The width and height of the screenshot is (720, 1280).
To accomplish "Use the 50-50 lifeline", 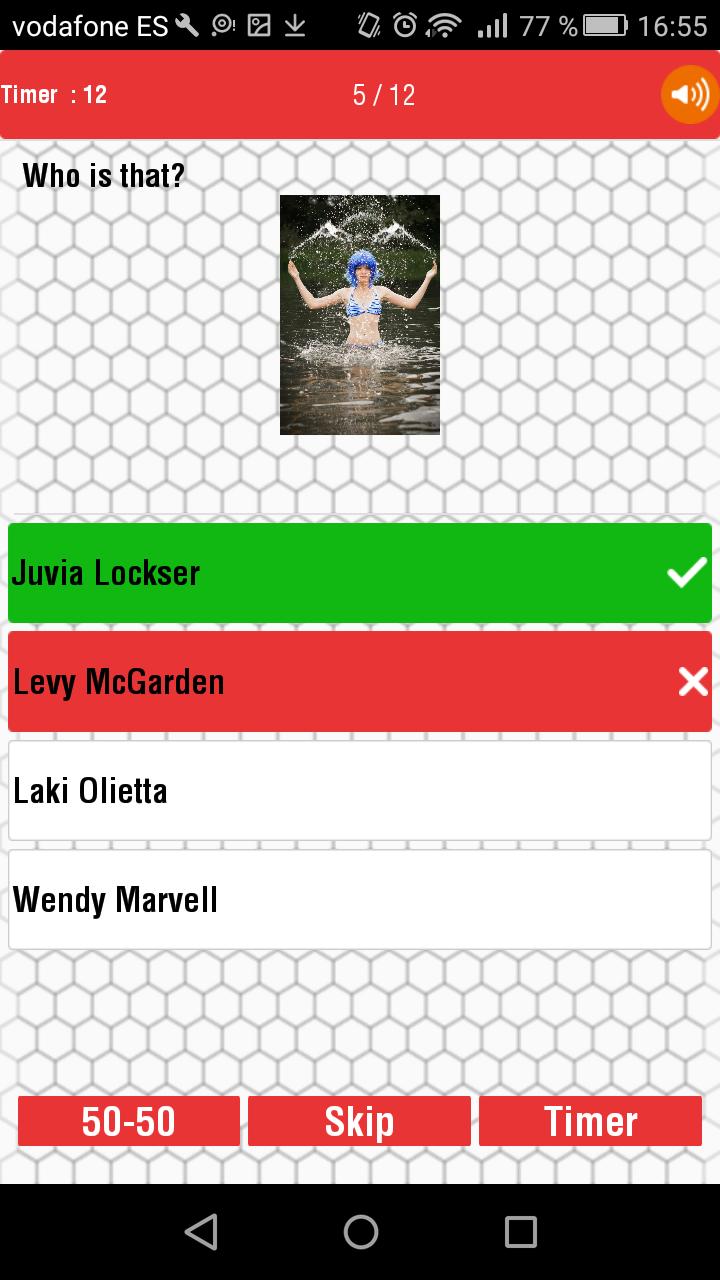I will (x=129, y=1121).
